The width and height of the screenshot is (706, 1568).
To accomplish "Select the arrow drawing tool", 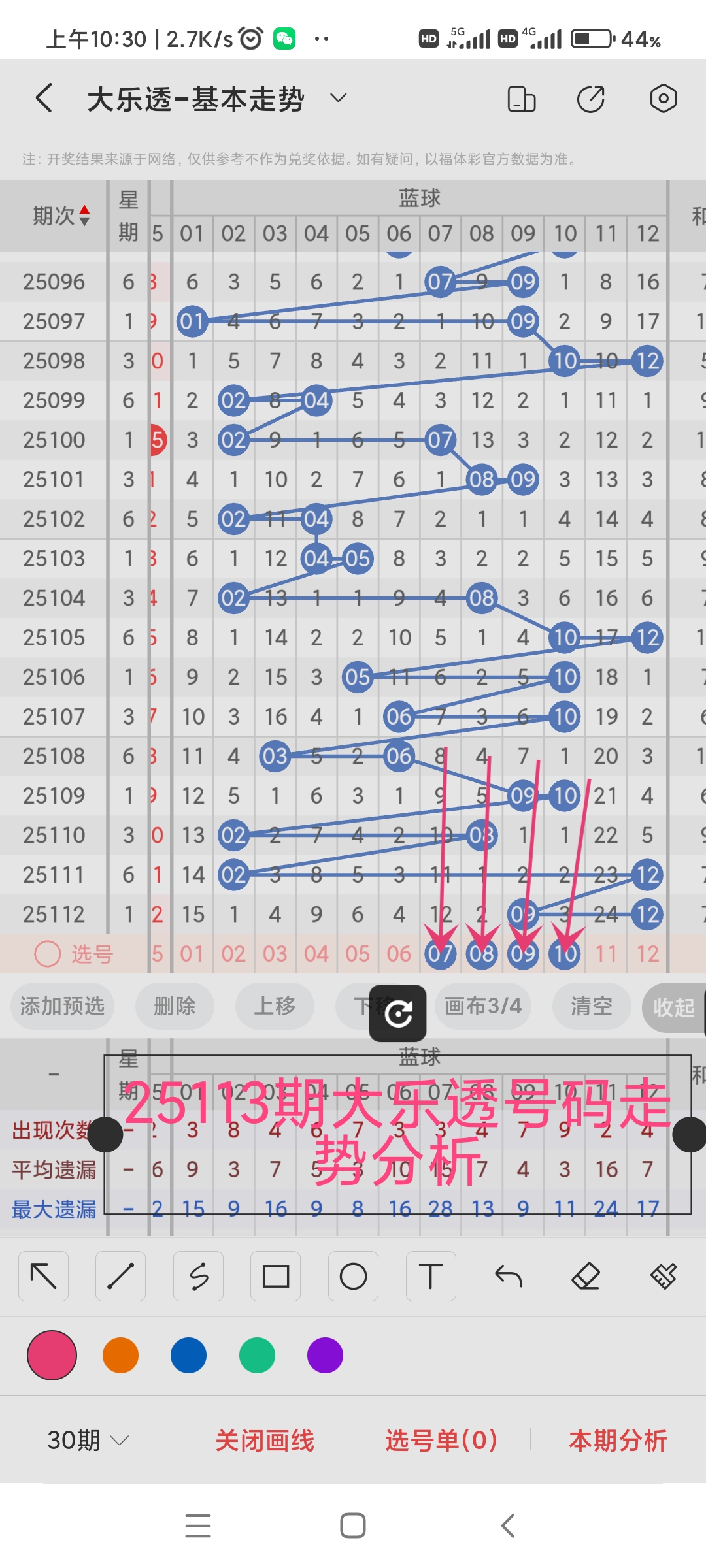I will click(43, 1276).
